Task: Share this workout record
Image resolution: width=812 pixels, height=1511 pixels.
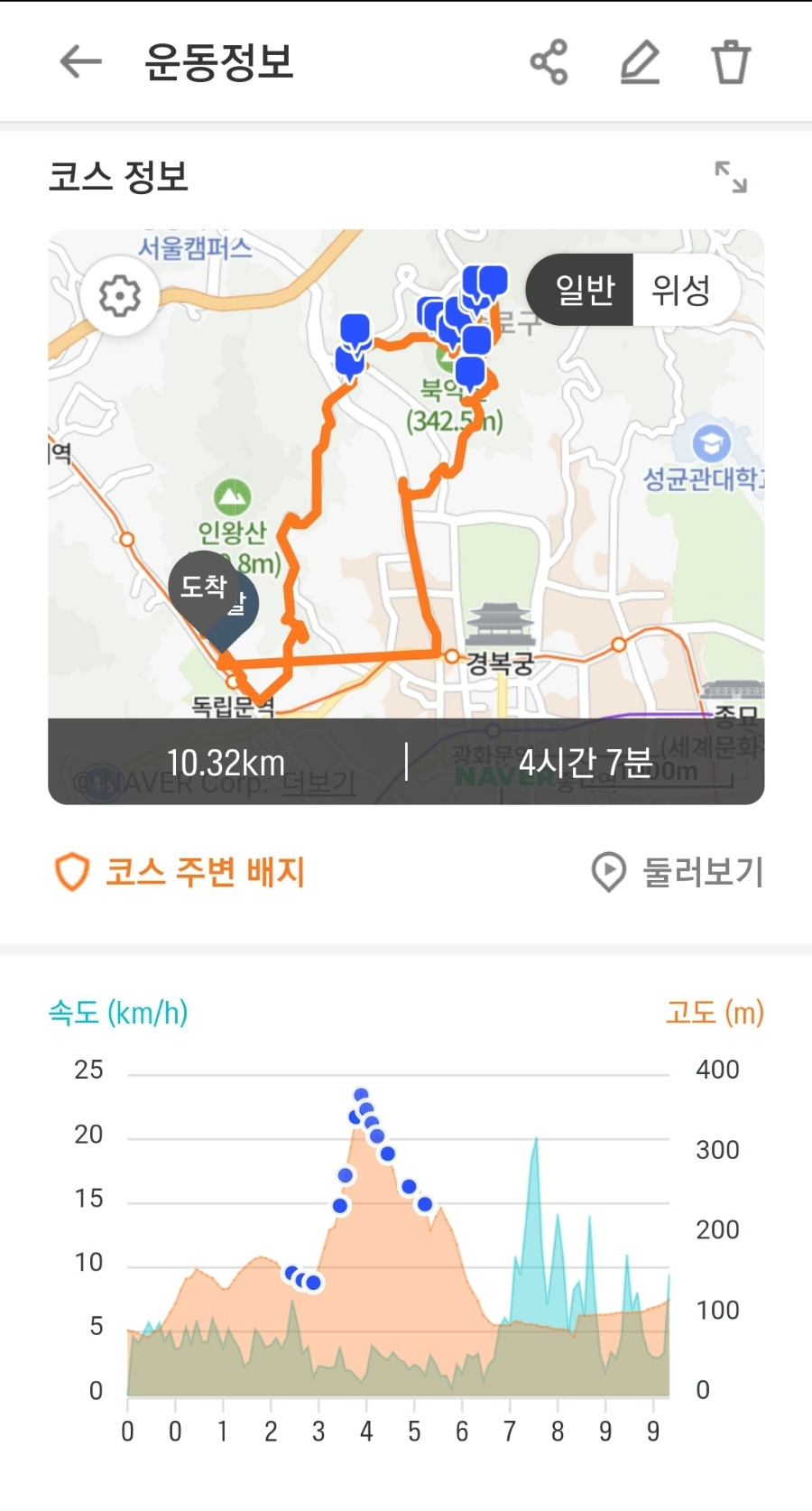Action: pos(549,61)
